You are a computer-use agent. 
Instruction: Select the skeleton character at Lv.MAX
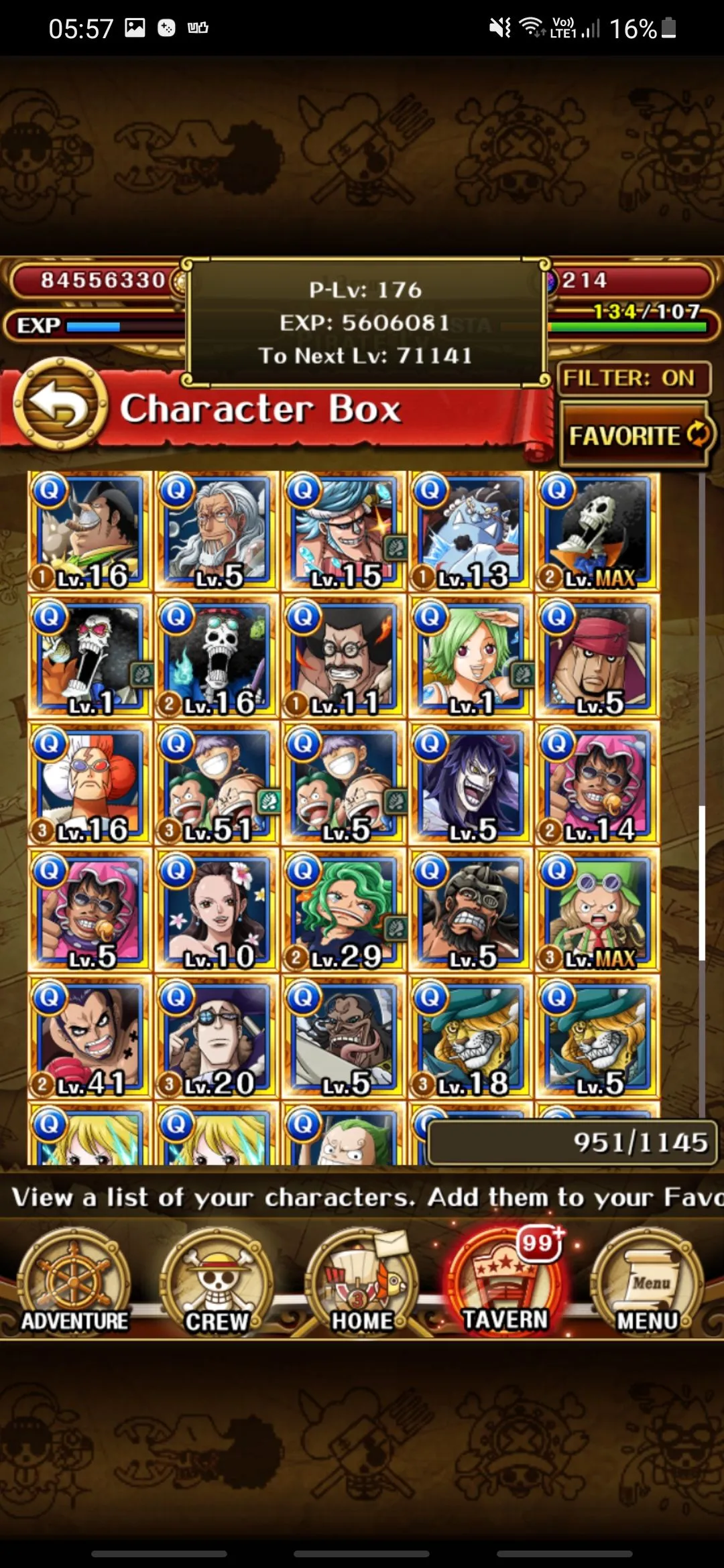coord(597,531)
